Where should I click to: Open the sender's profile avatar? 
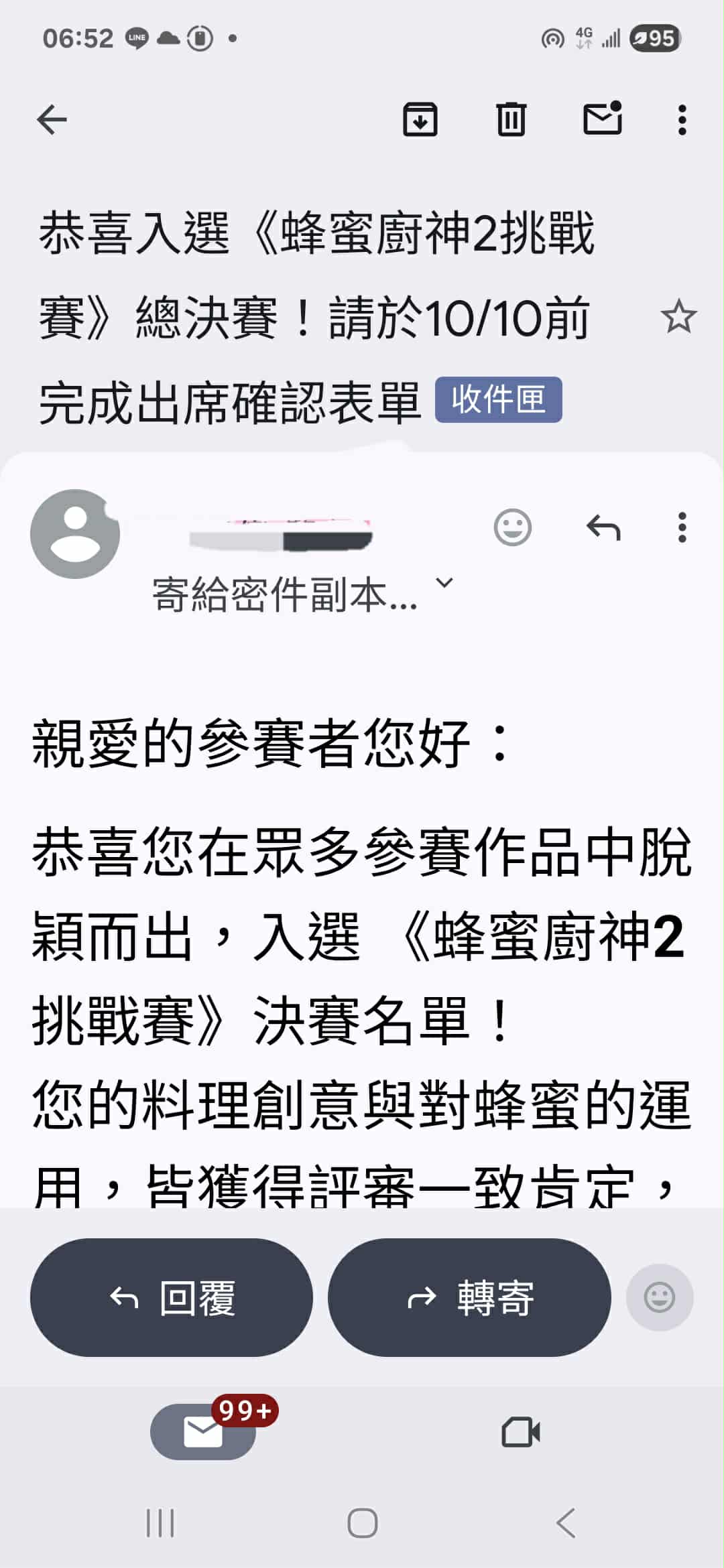pos(75,534)
